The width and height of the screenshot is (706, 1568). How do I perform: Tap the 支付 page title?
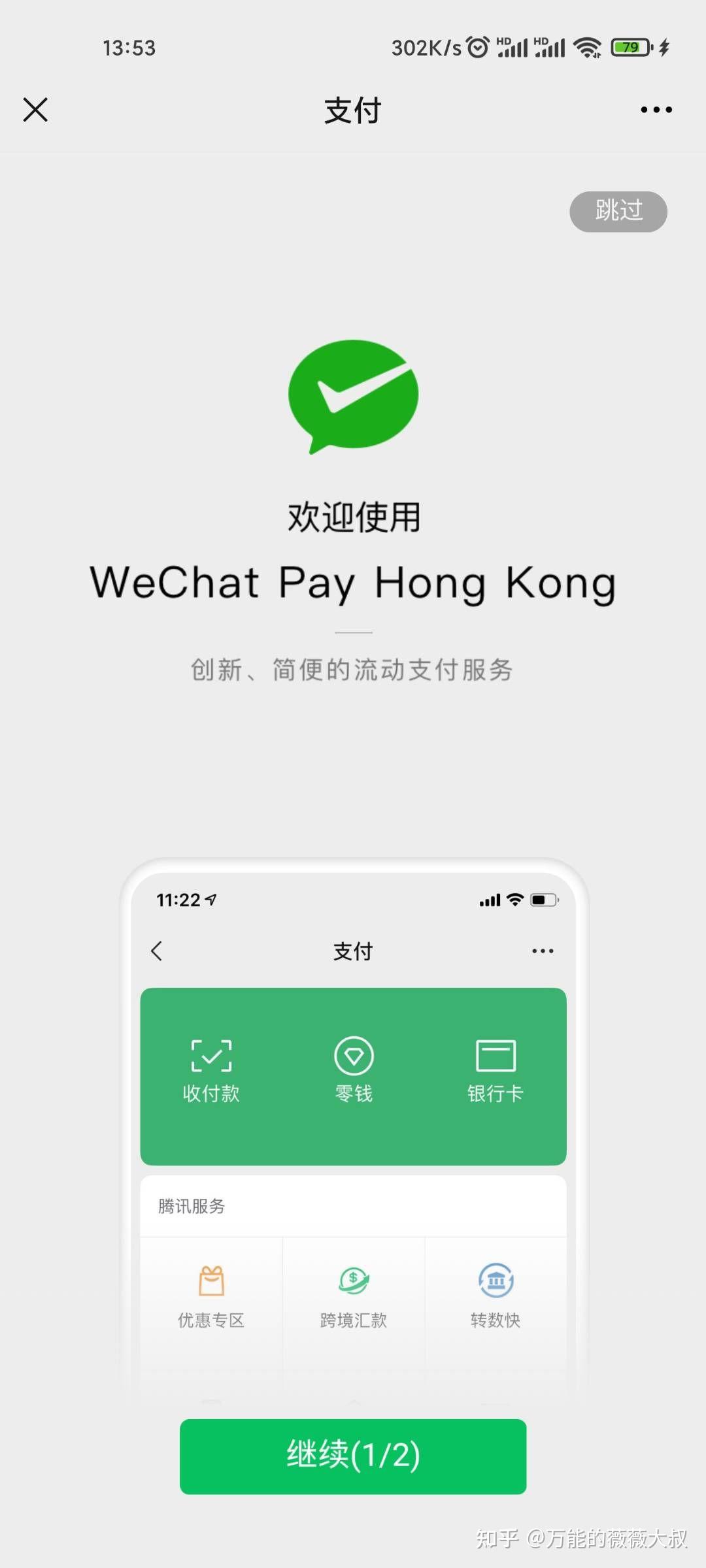click(352, 111)
